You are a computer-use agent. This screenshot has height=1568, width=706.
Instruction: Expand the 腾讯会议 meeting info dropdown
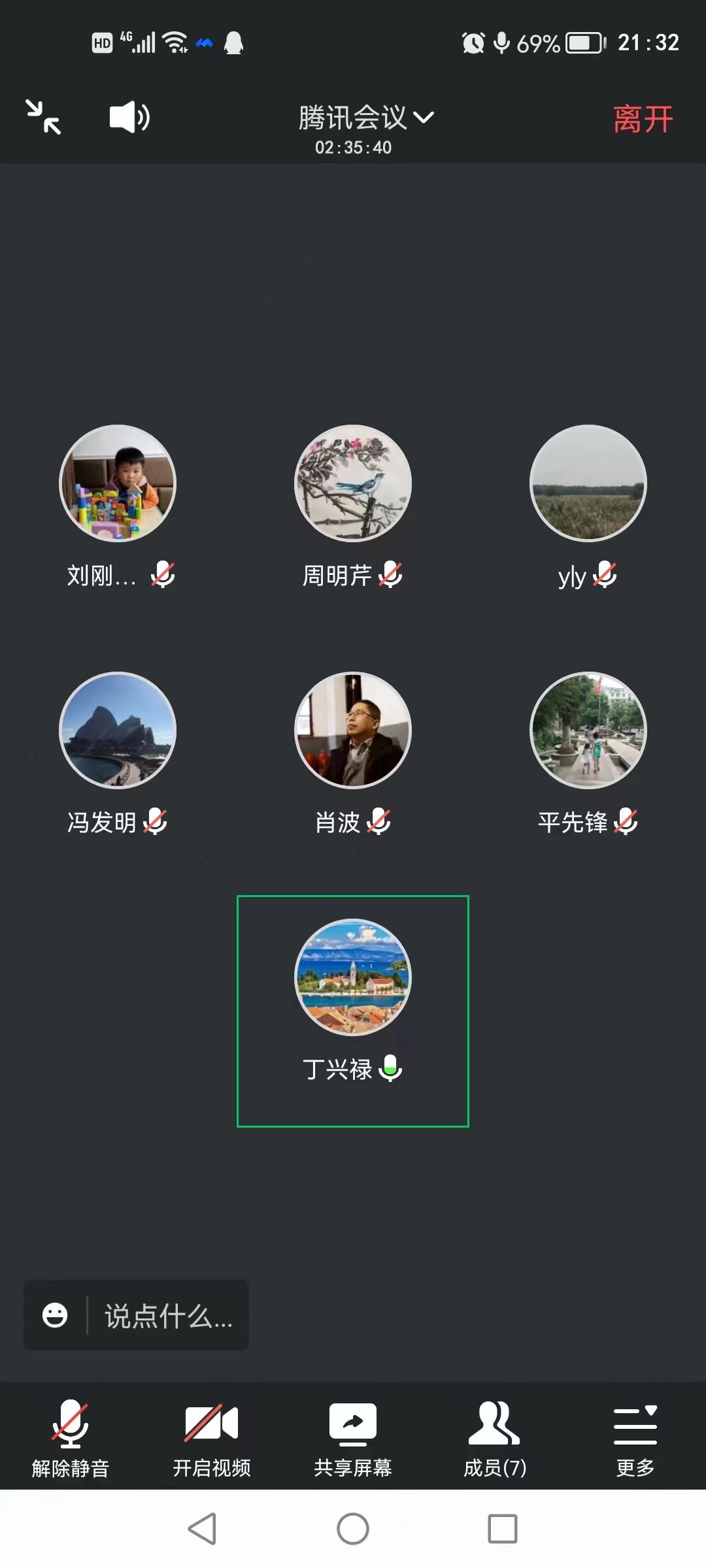tap(365, 118)
